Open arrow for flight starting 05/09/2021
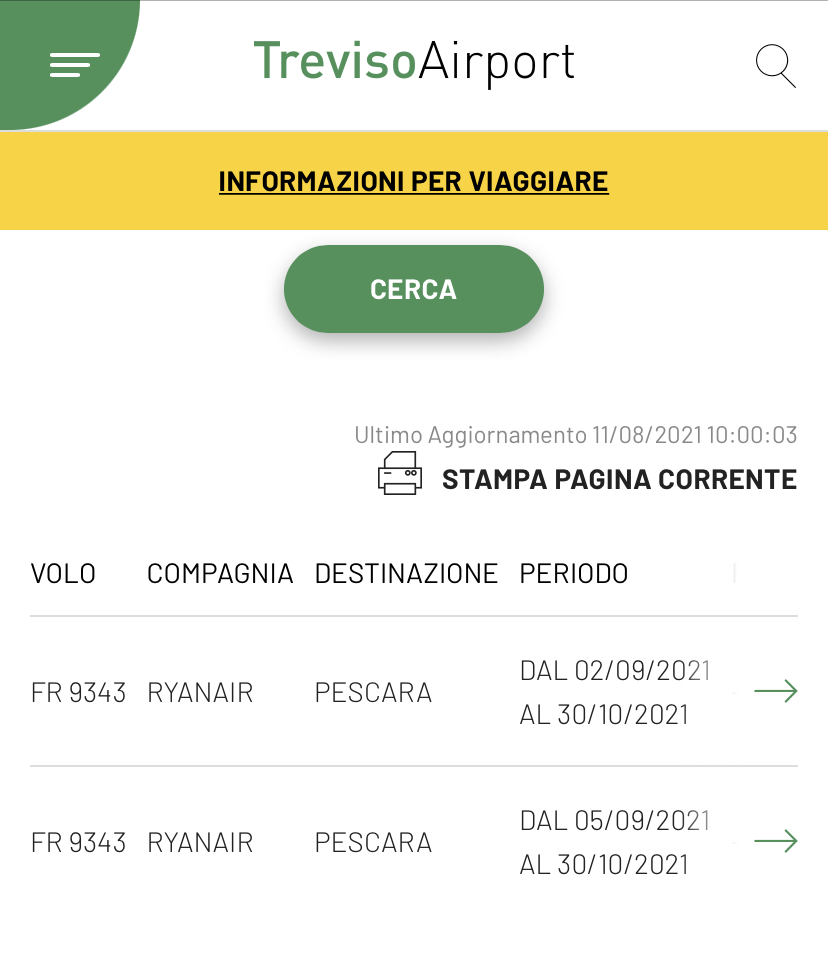This screenshot has height=956, width=828. [775, 841]
